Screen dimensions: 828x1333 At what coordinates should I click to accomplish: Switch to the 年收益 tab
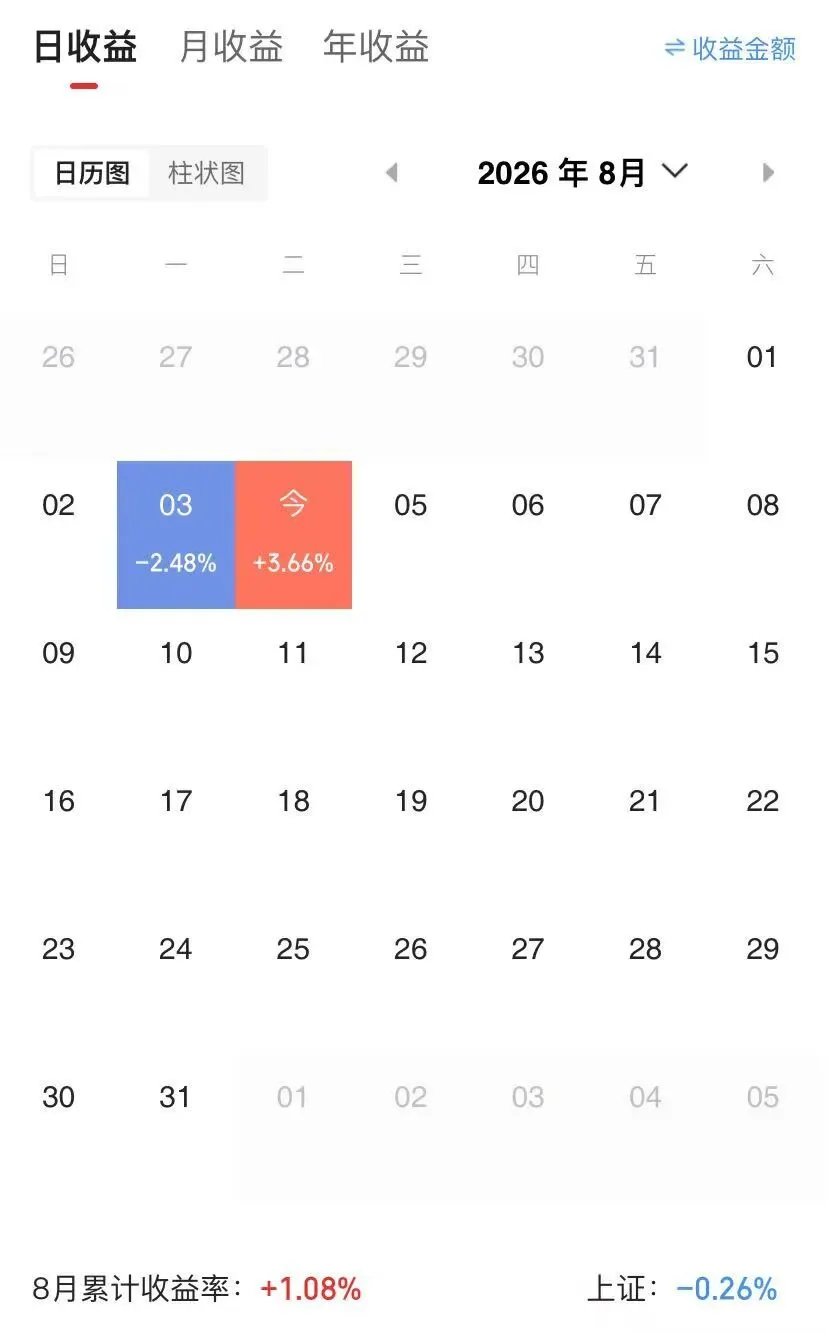[376, 47]
